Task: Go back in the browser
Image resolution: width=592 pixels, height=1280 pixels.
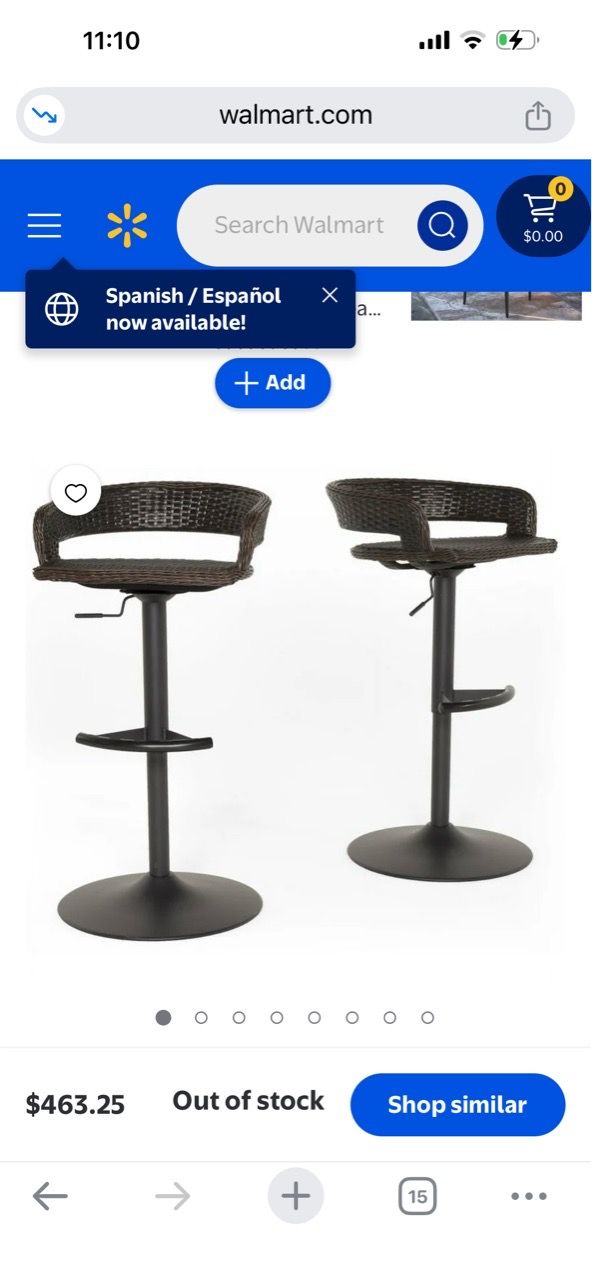Action: [x=49, y=1195]
